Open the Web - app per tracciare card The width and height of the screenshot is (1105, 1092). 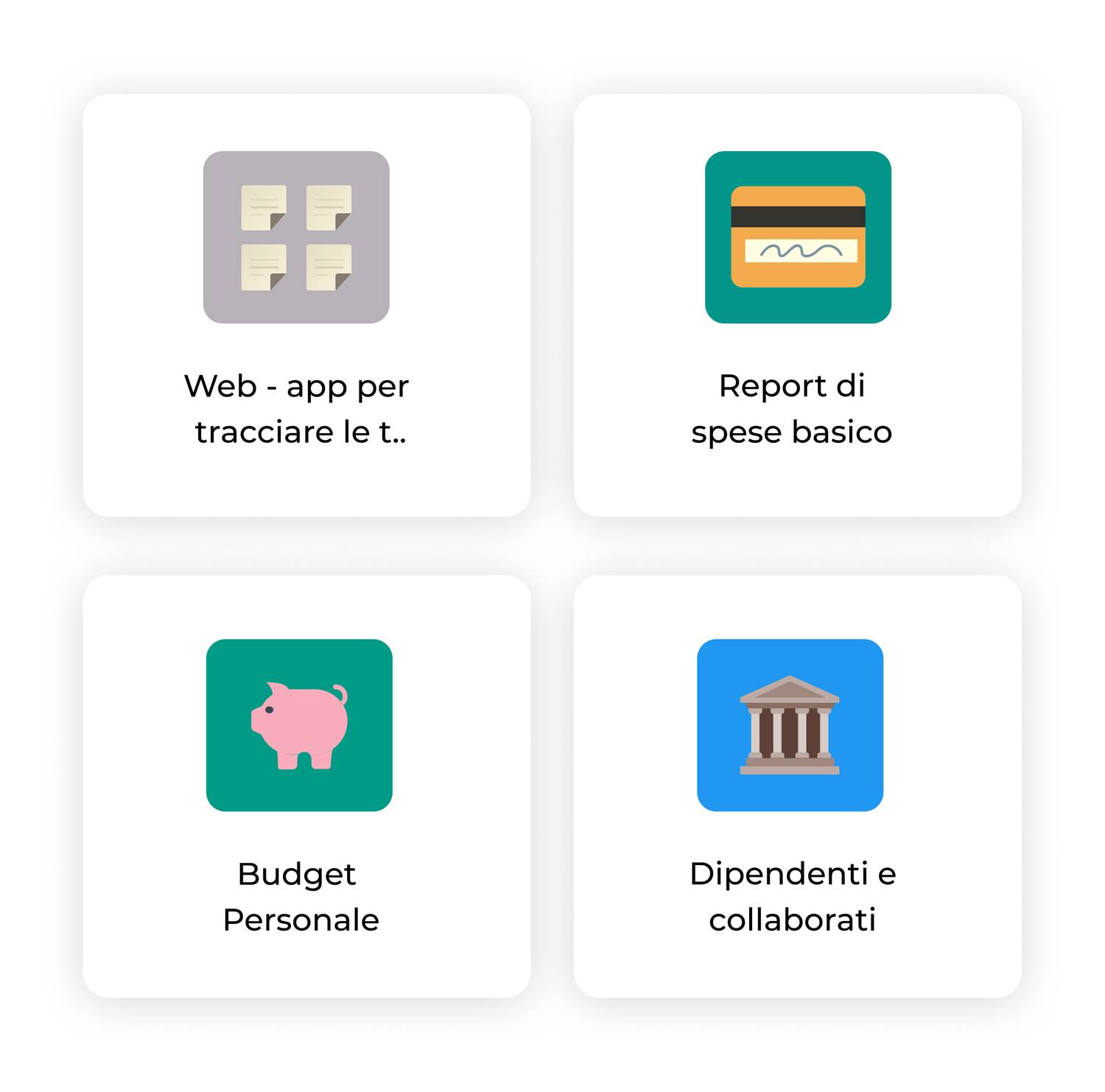[306, 305]
